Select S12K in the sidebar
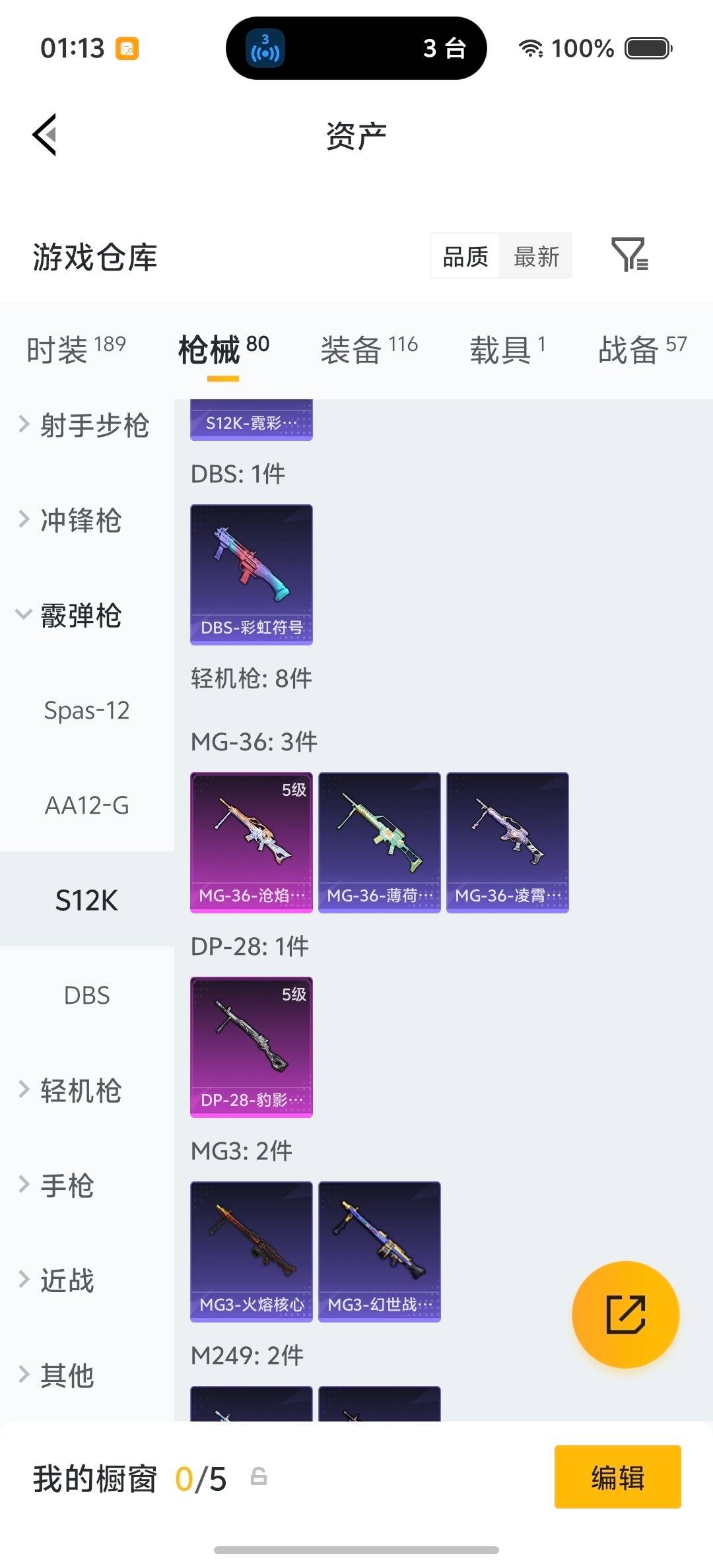Screen dimensions: 713x1568 tap(86, 899)
